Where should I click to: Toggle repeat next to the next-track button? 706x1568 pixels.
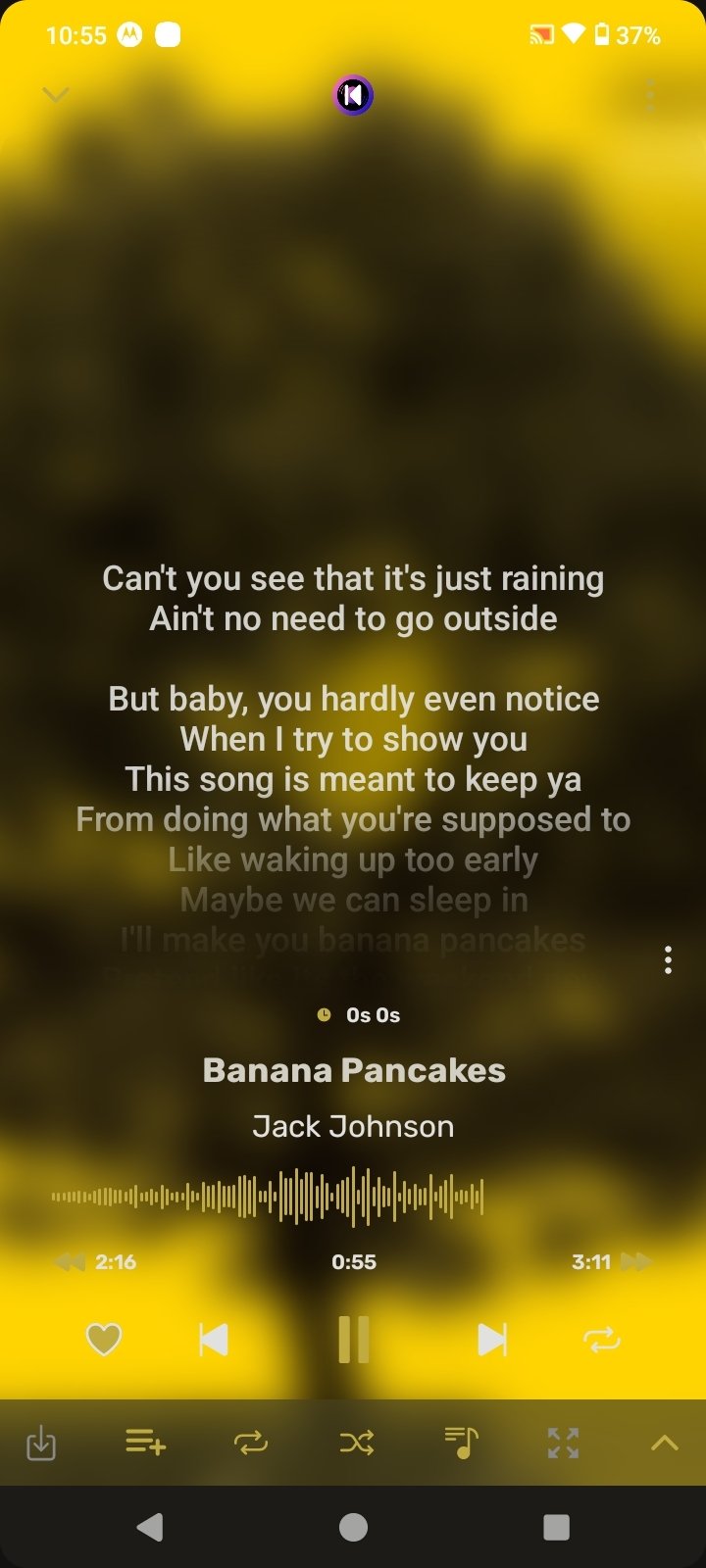tap(602, 1340)
